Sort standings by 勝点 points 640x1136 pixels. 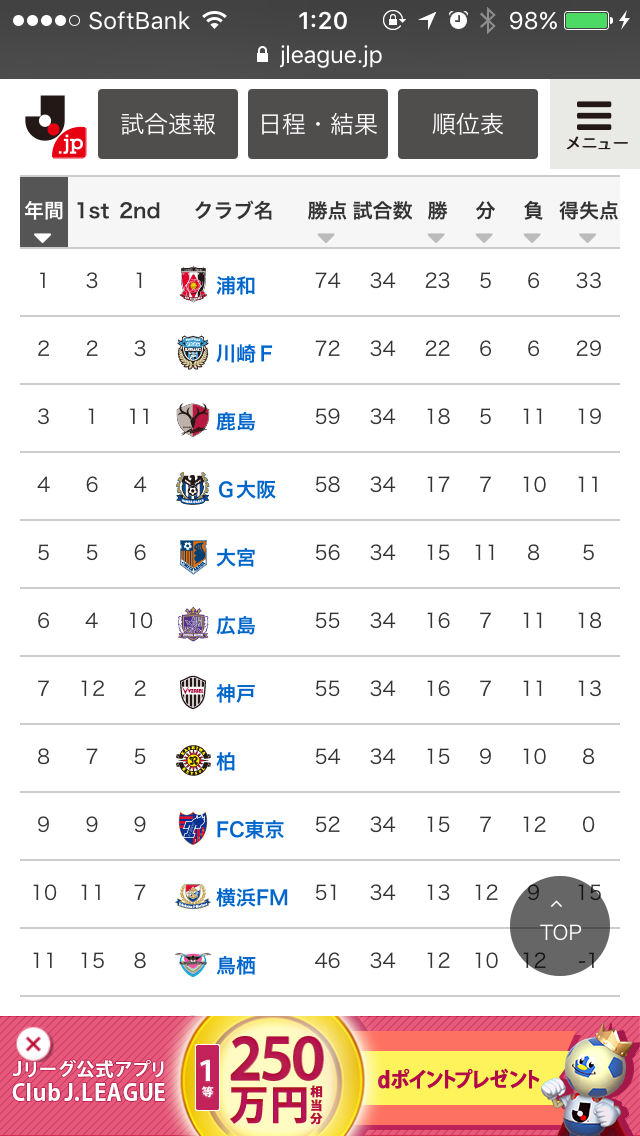tap(326, 220)
